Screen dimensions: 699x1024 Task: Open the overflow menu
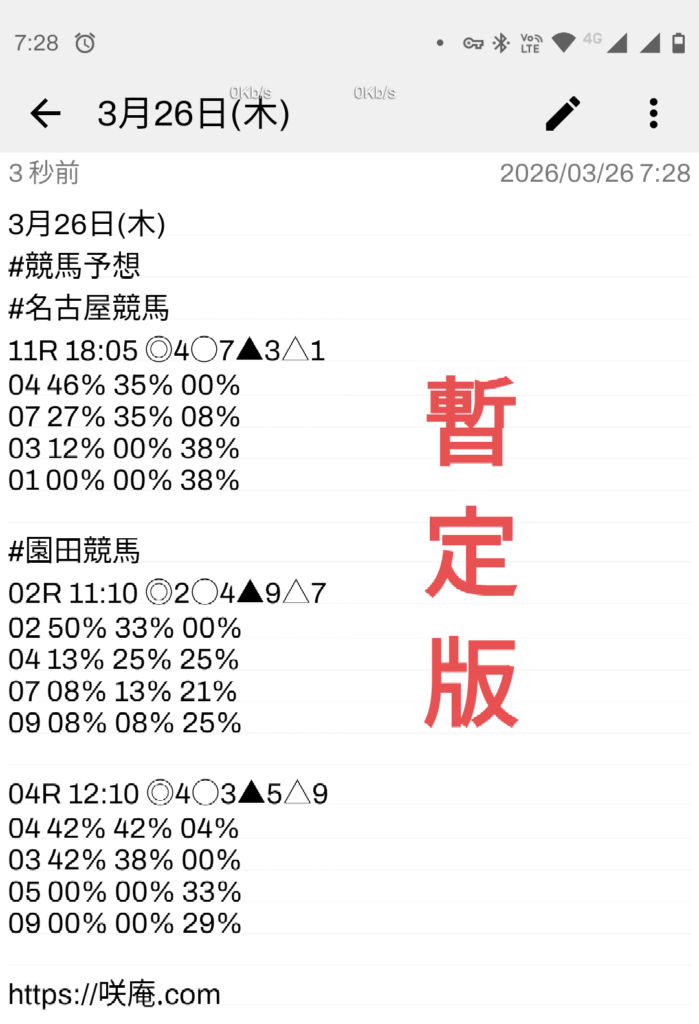pos(653,114)
